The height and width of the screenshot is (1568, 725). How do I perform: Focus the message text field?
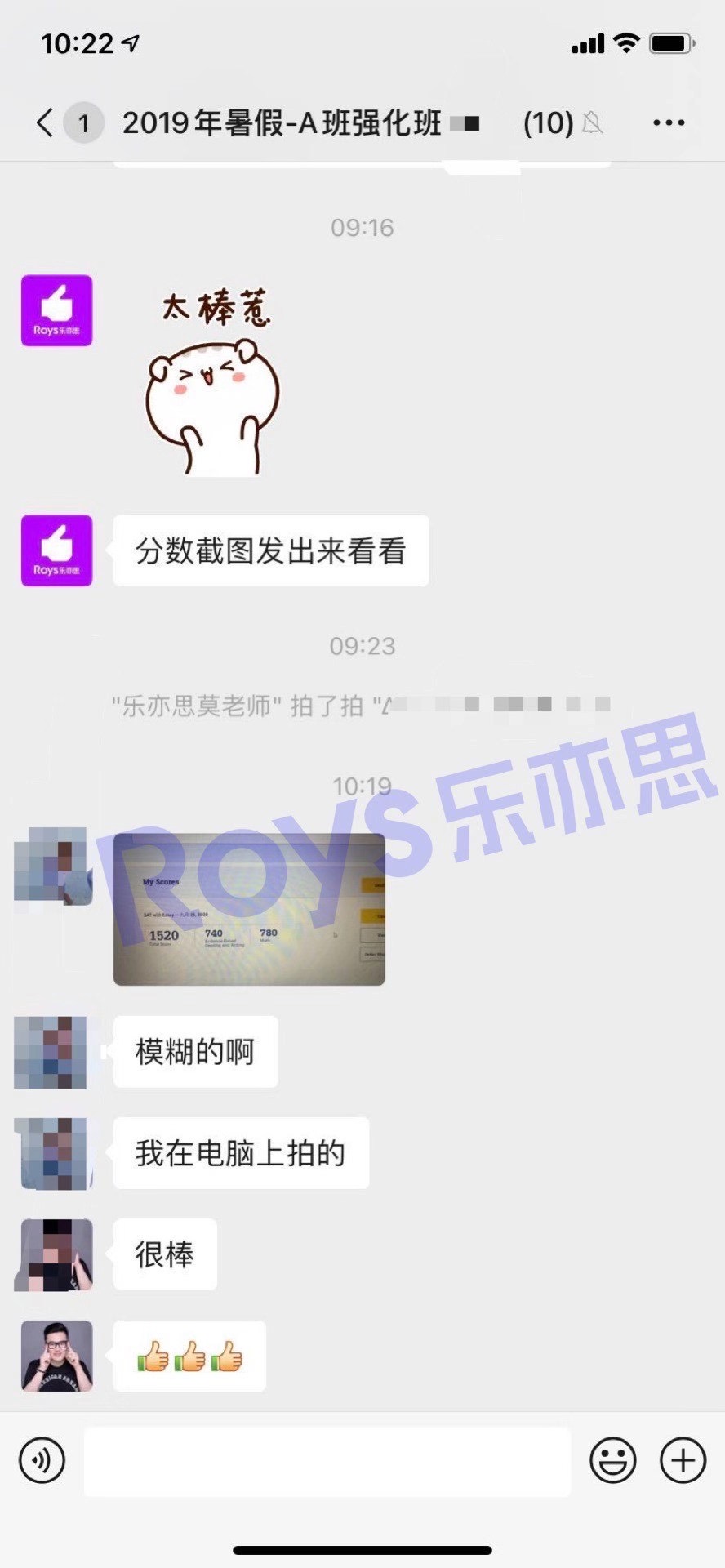[327, 1461]
